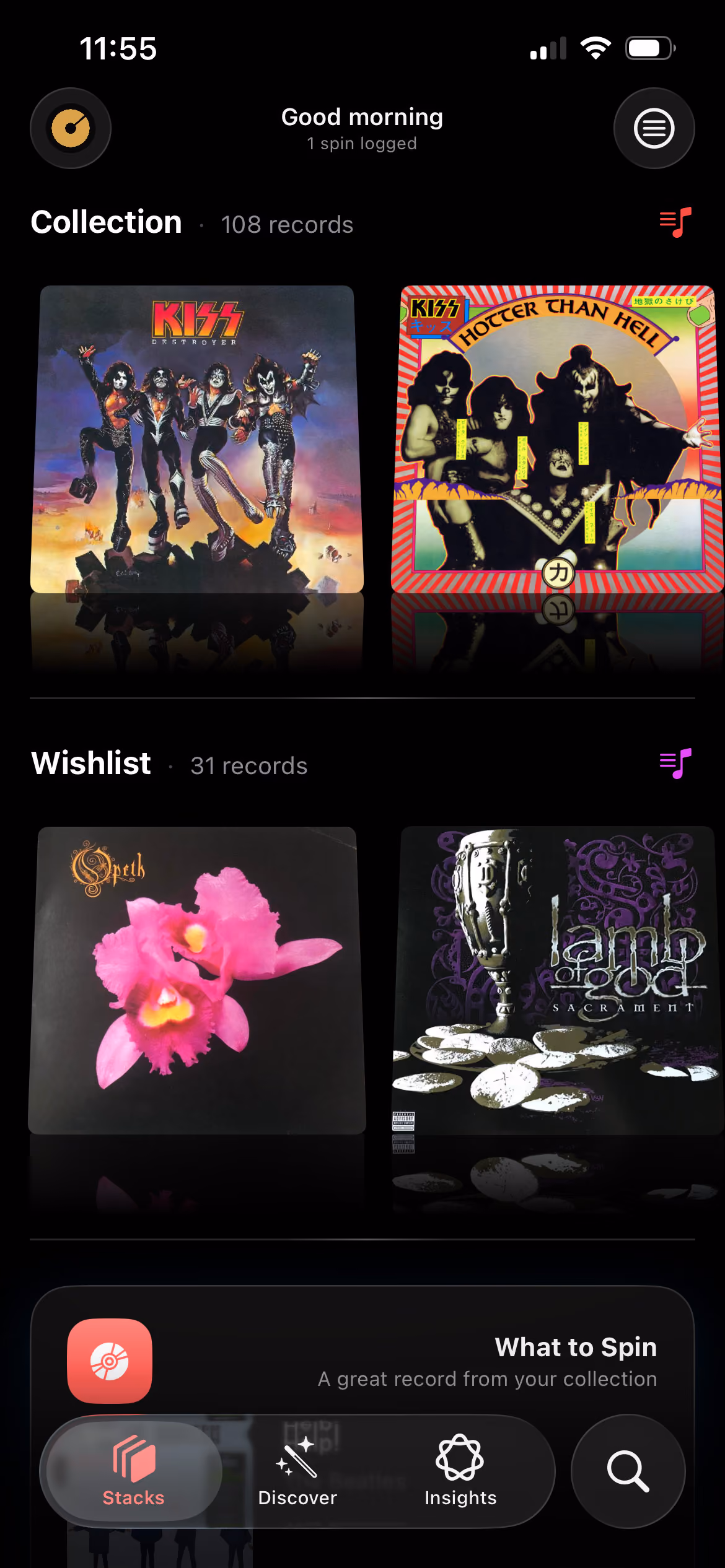The width and height of the screenshot is (725, 1568).
Task: Open the KISS Destroyer album
Action: coord(197,439)
